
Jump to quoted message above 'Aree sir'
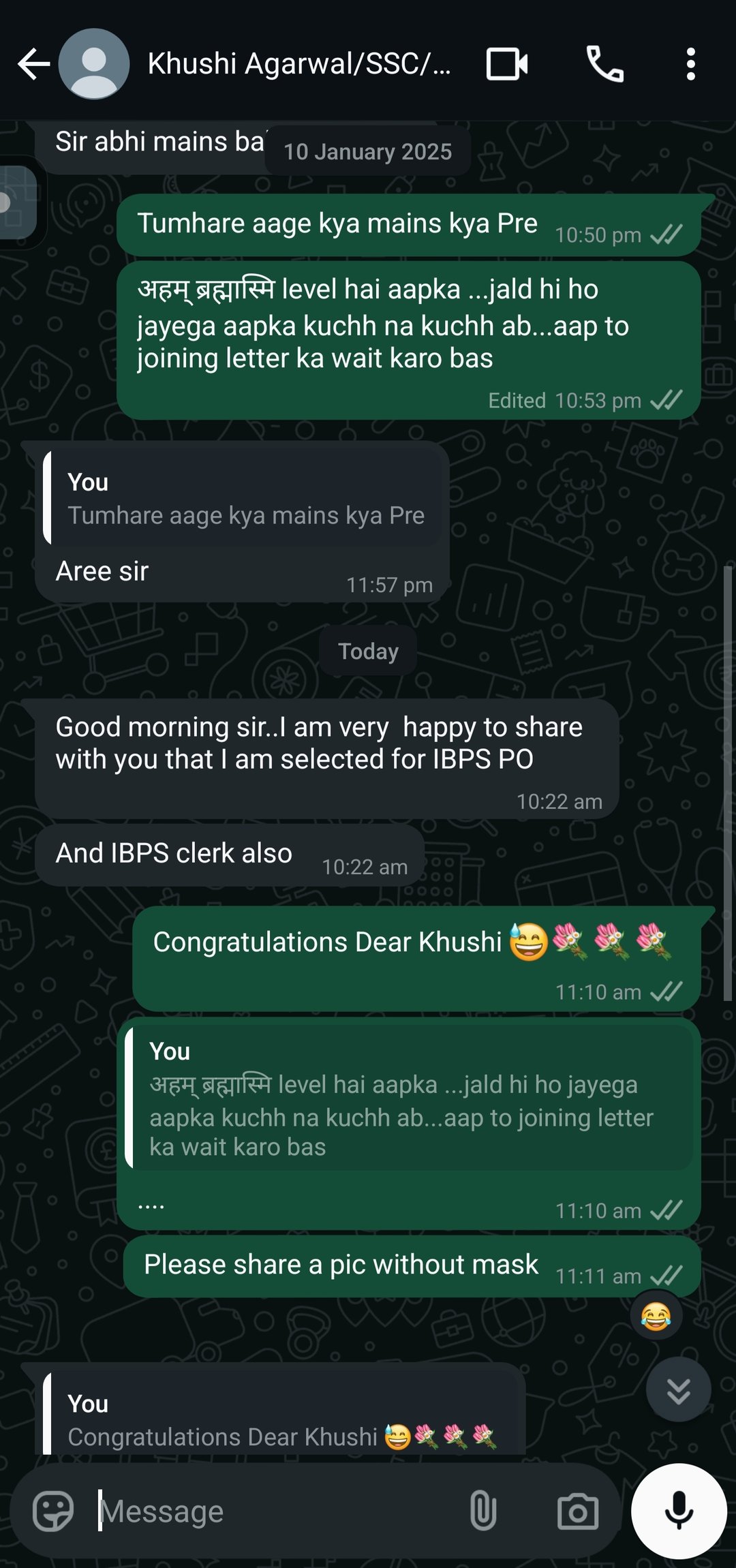point(242,497)
